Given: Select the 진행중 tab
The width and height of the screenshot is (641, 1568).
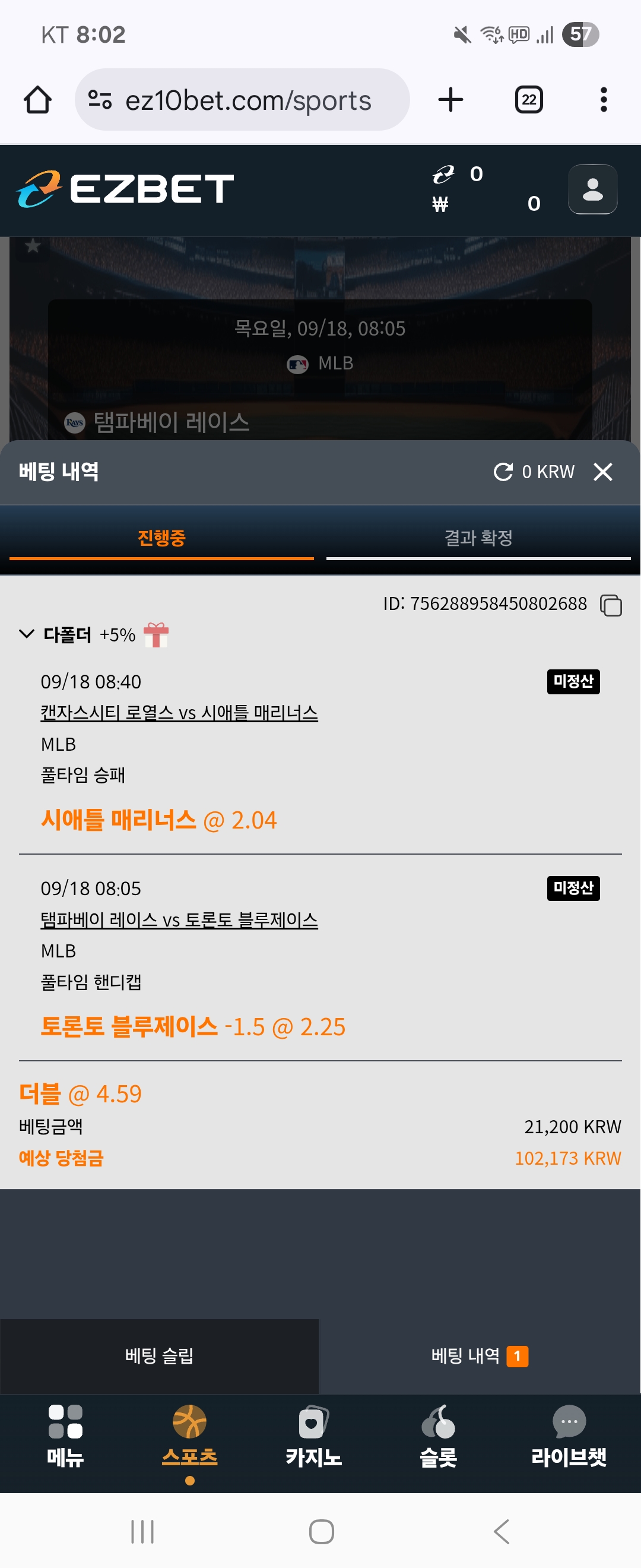Looking at the screenshot, I should (161, 538).
